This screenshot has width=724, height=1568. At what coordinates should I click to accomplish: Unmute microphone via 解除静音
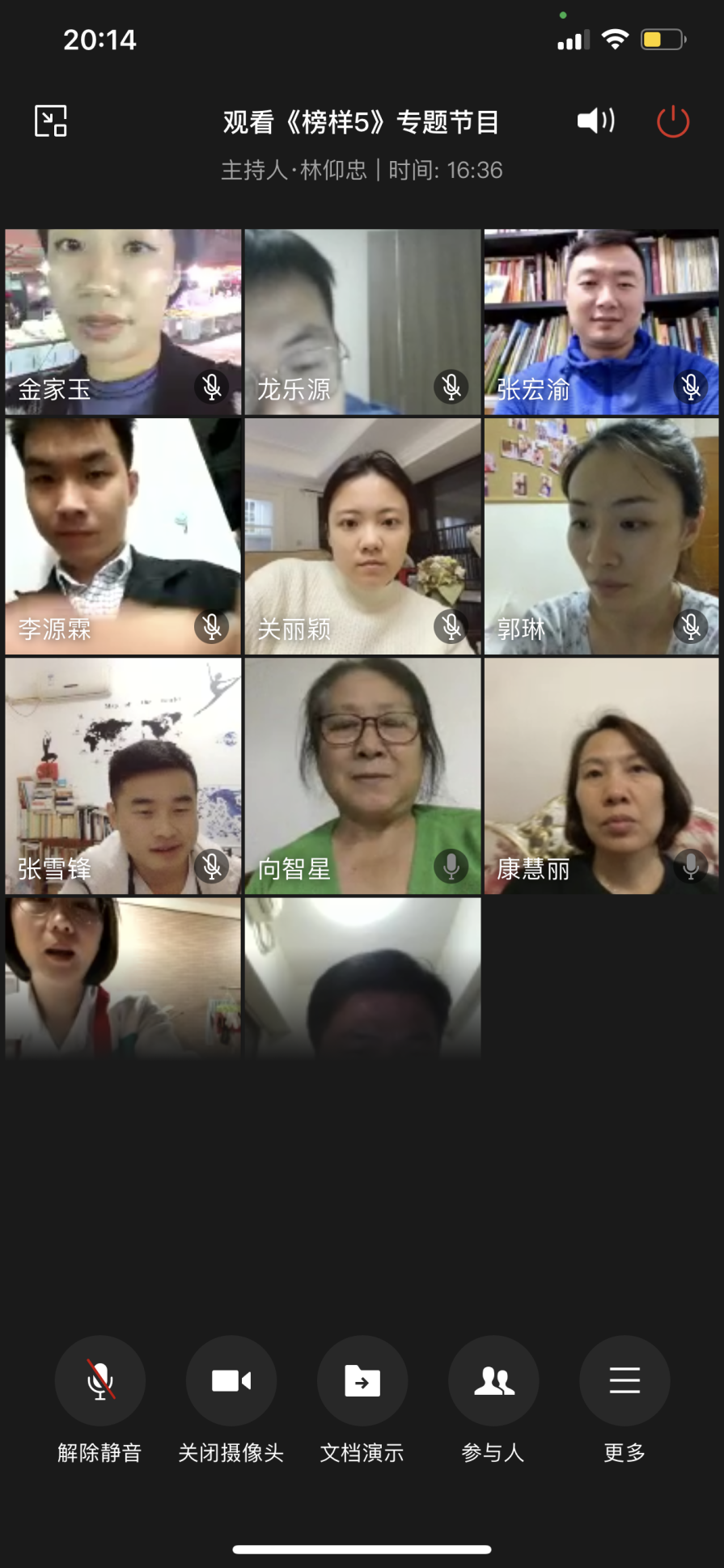click(100, 1381)
